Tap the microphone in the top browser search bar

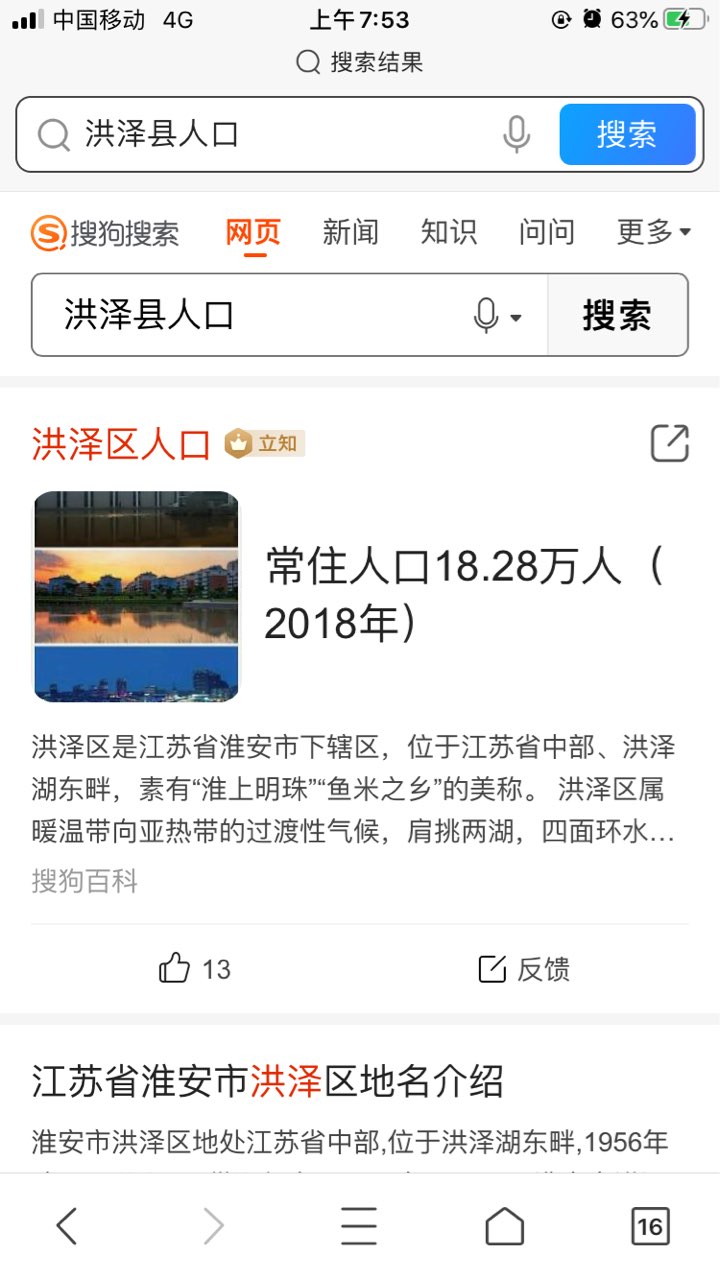pos(516,134)
